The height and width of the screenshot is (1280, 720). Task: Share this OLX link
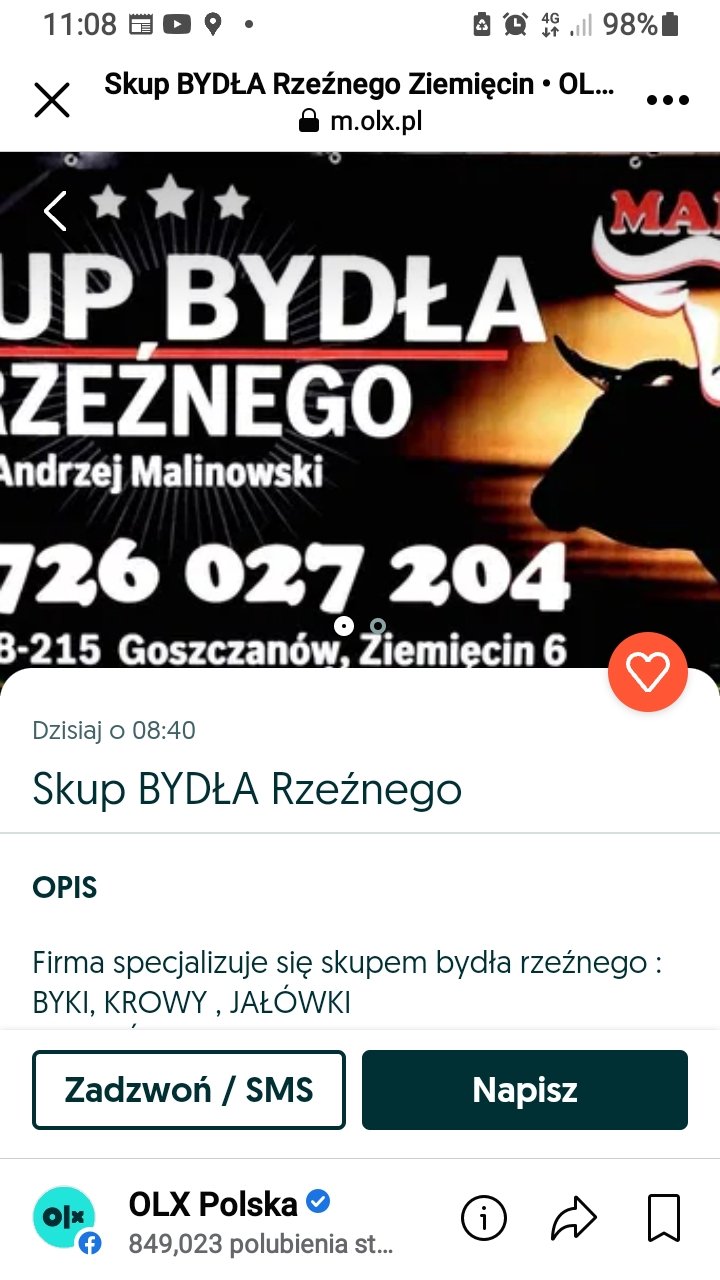[x=574, y=1218]
